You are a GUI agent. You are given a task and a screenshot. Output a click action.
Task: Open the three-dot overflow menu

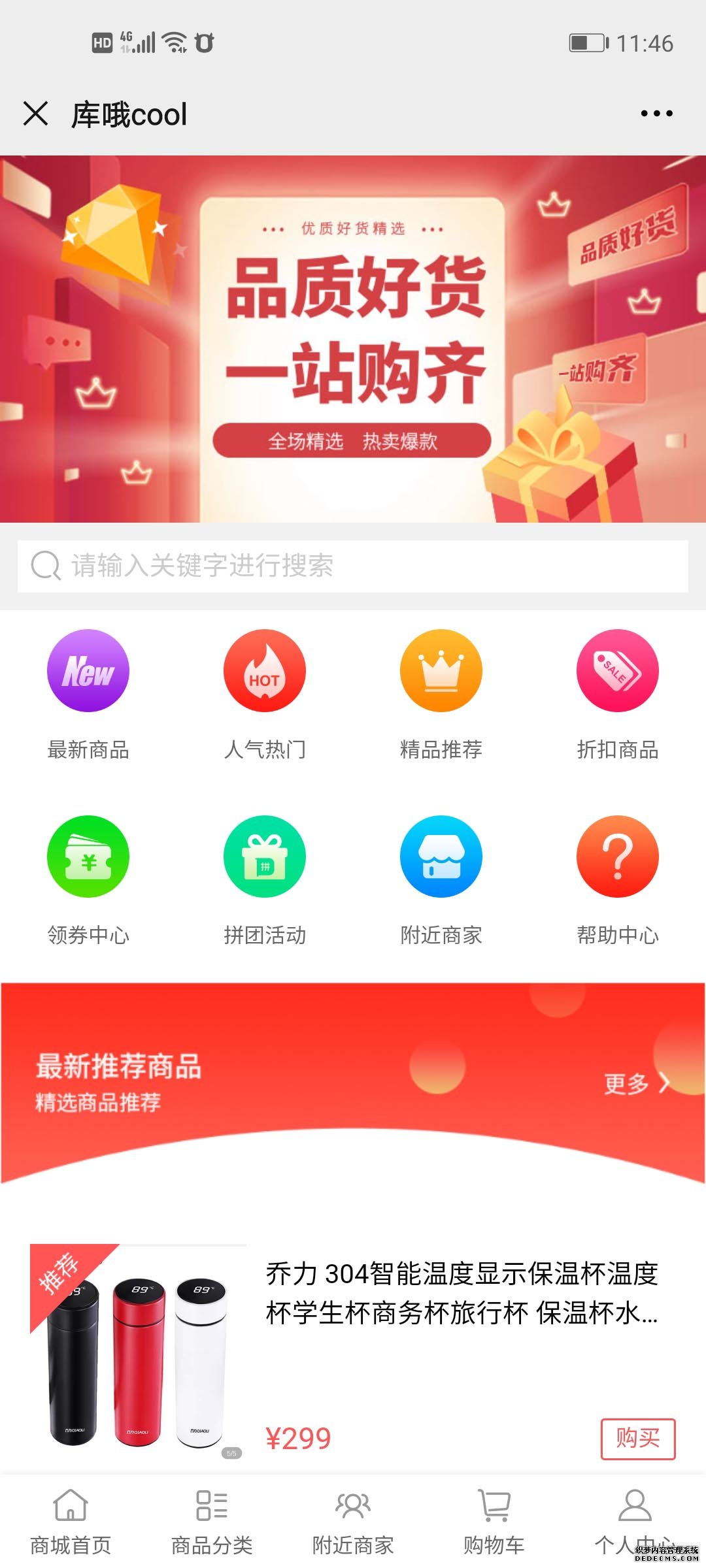tap(656, 114)
